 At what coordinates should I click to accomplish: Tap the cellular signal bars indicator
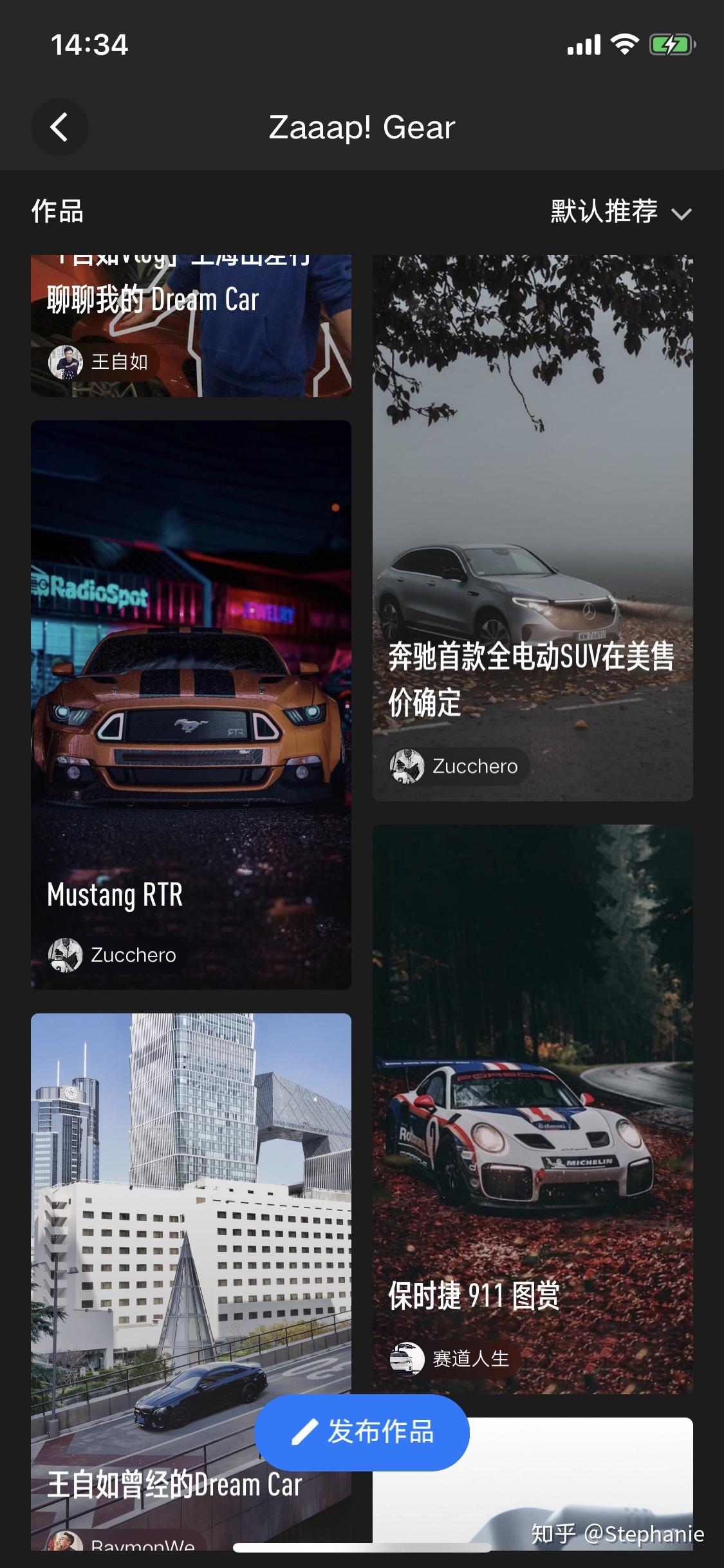585,43
